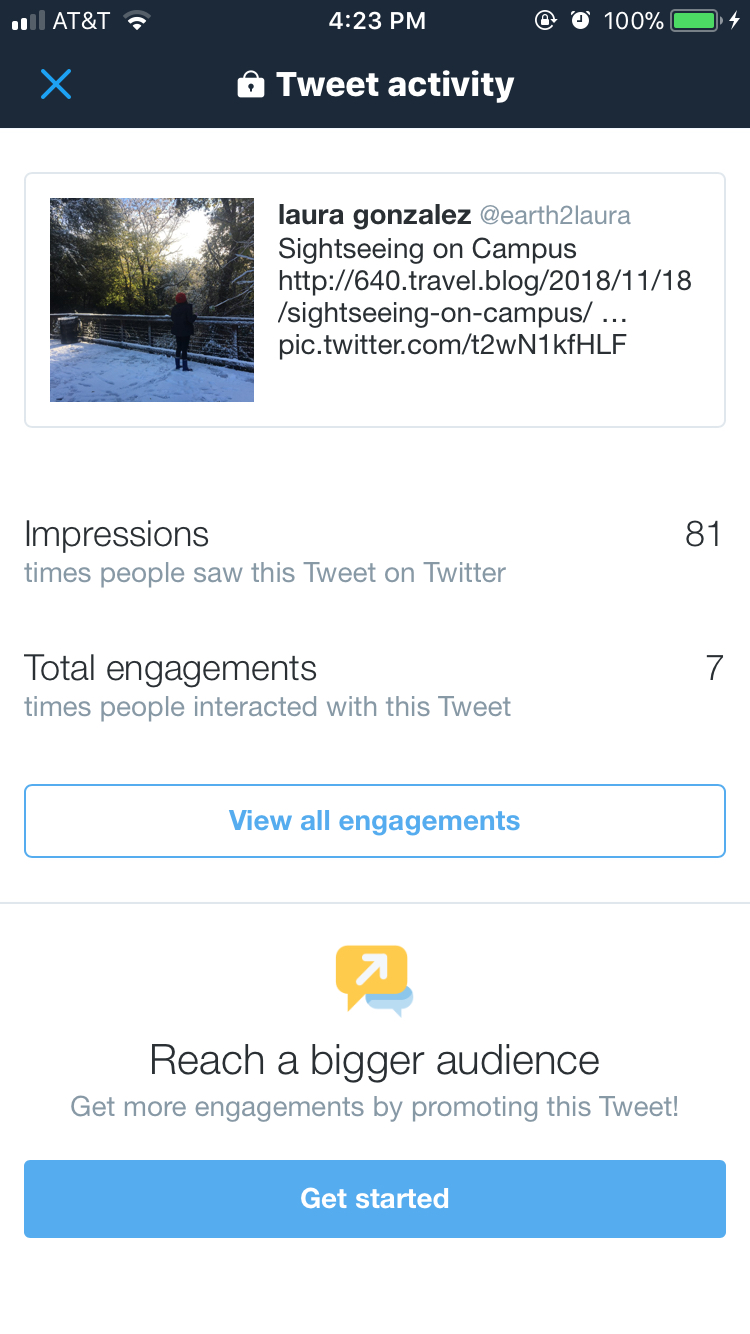Screen dimensions: 750x1334
Task: Tap View all engagements
Action: 375,821
